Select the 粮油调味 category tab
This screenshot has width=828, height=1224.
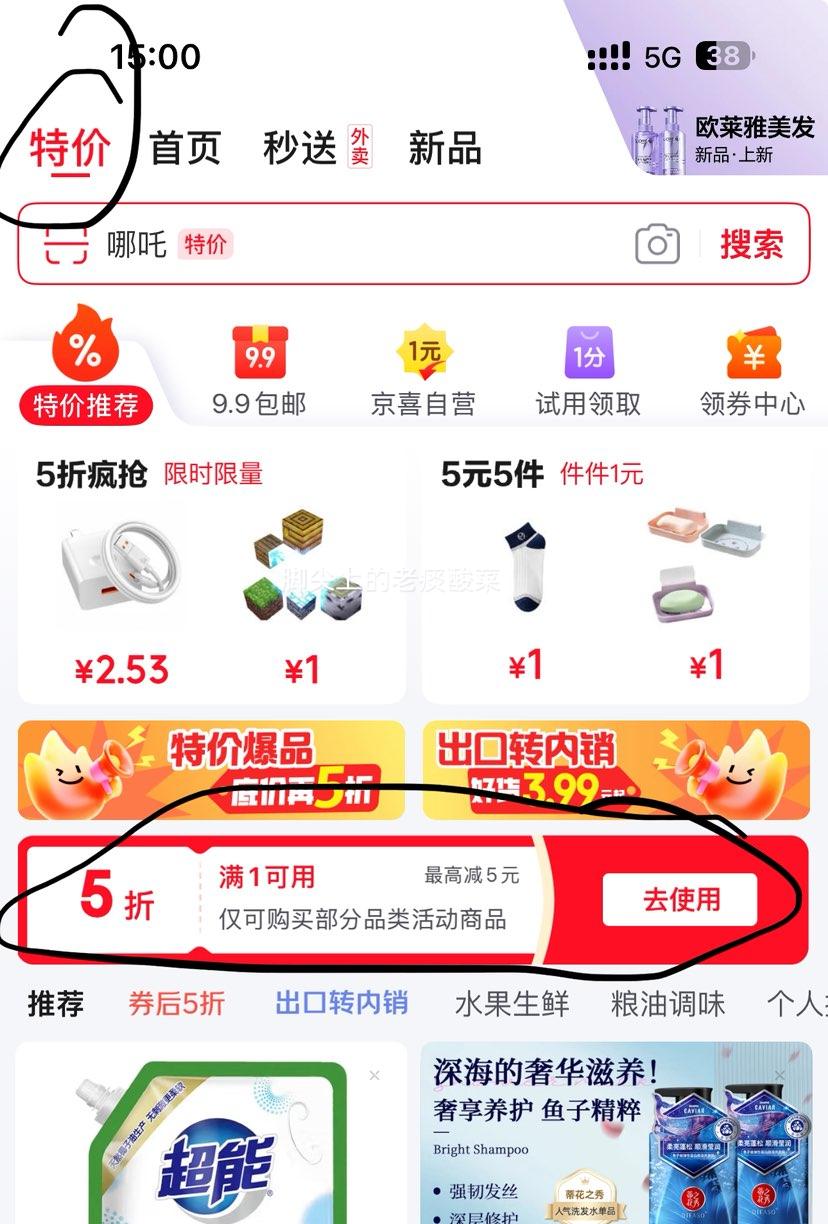click(x=668, y=1003)
